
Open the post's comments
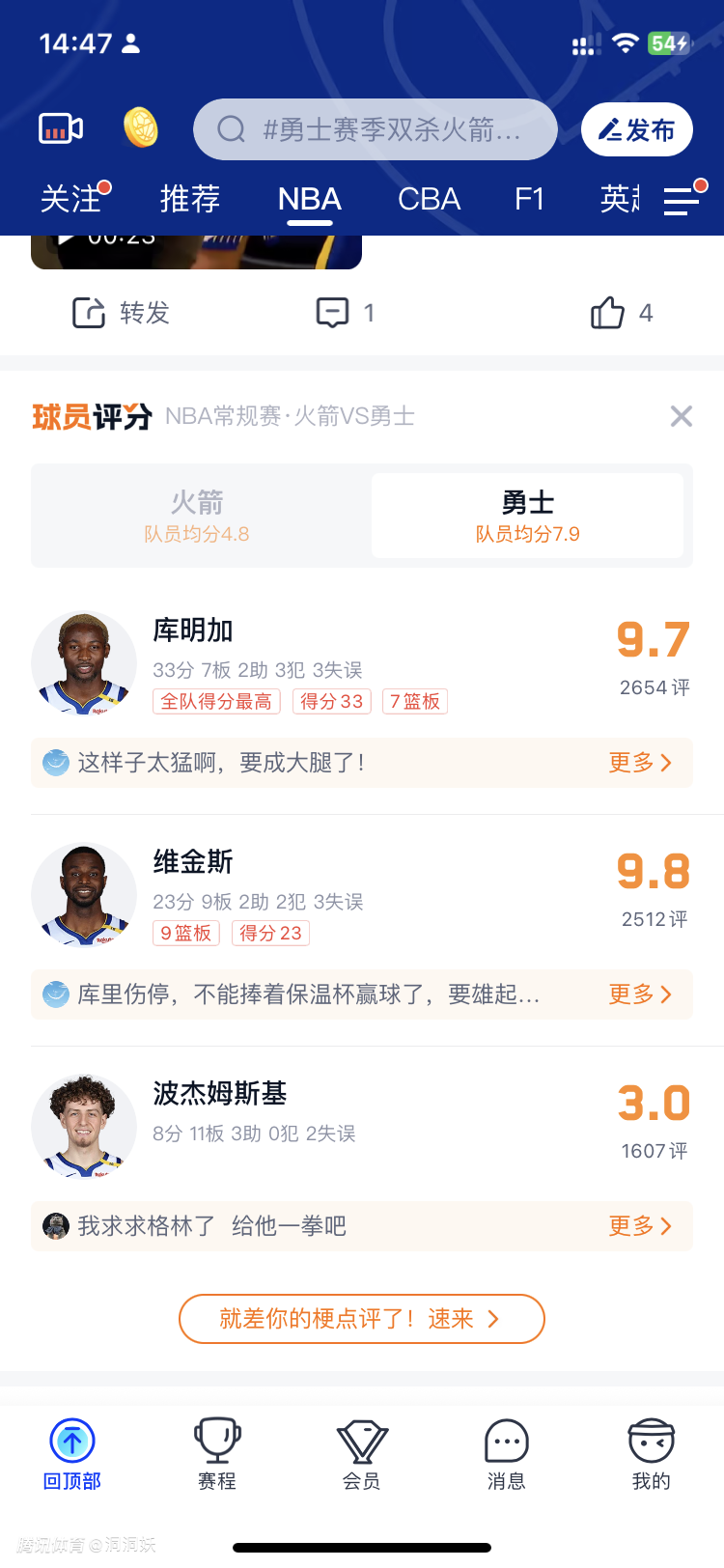click(x=345, y=313)
